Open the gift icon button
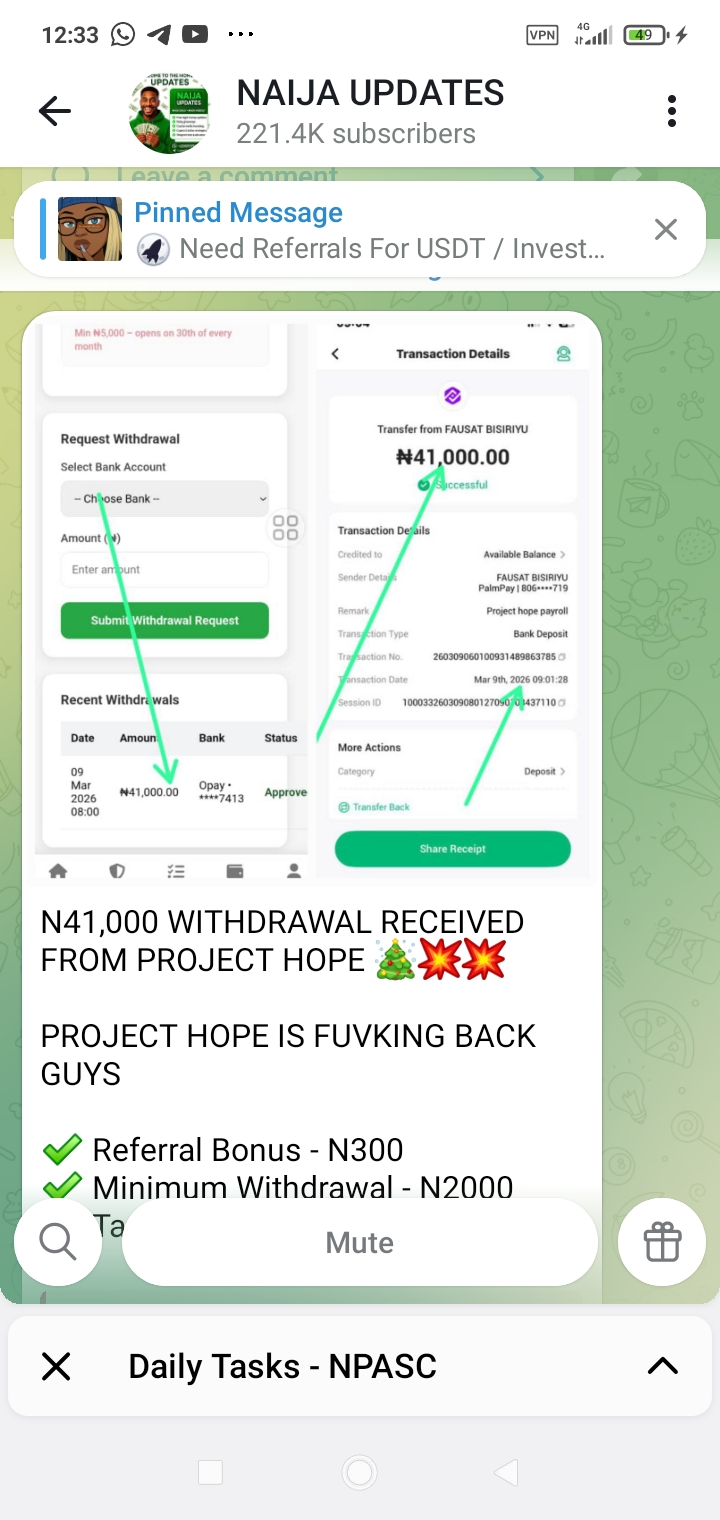The width and height of the screenshot is (720, 1520). 662,1242
